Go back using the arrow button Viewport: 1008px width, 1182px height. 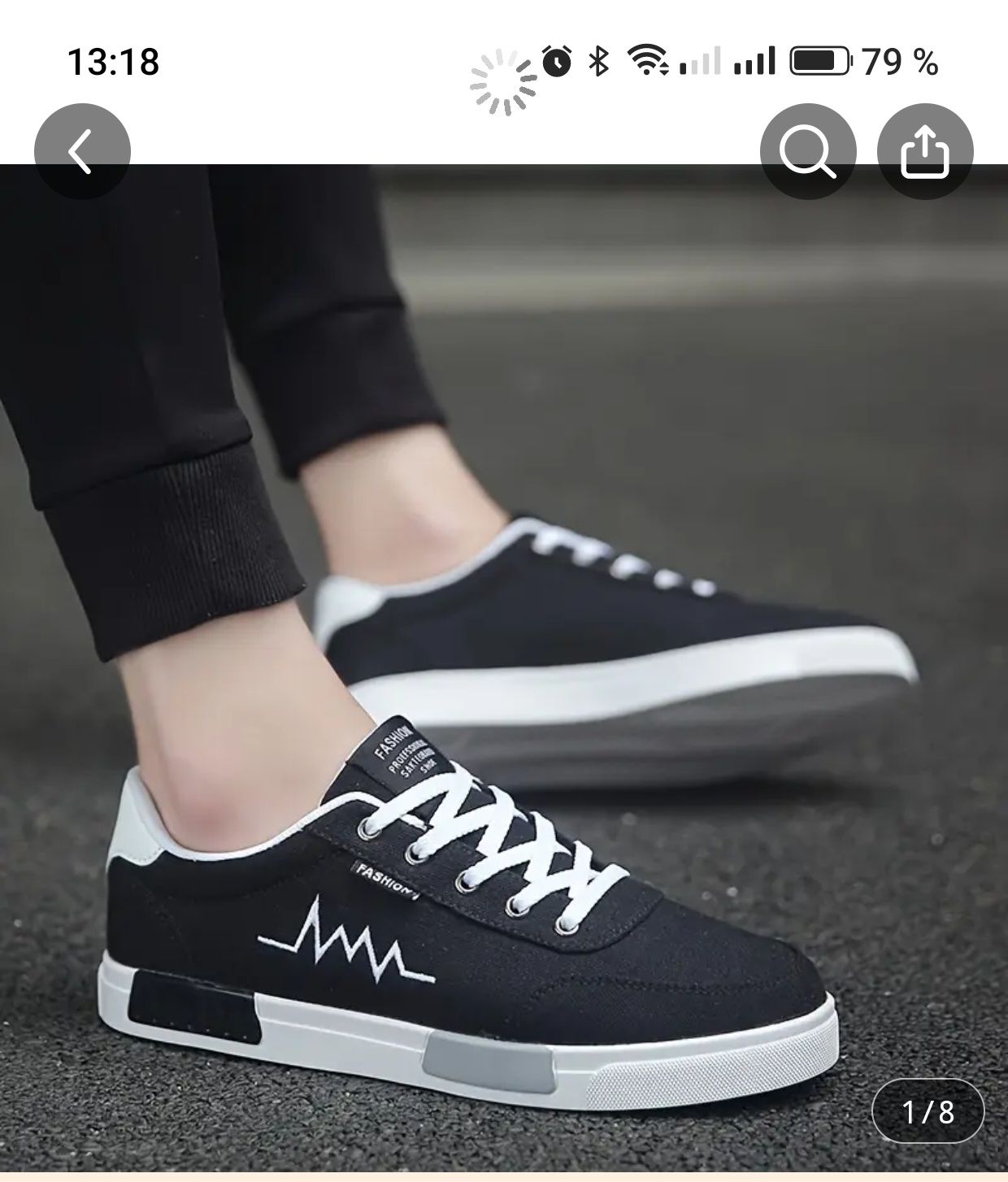click(81, 151)
